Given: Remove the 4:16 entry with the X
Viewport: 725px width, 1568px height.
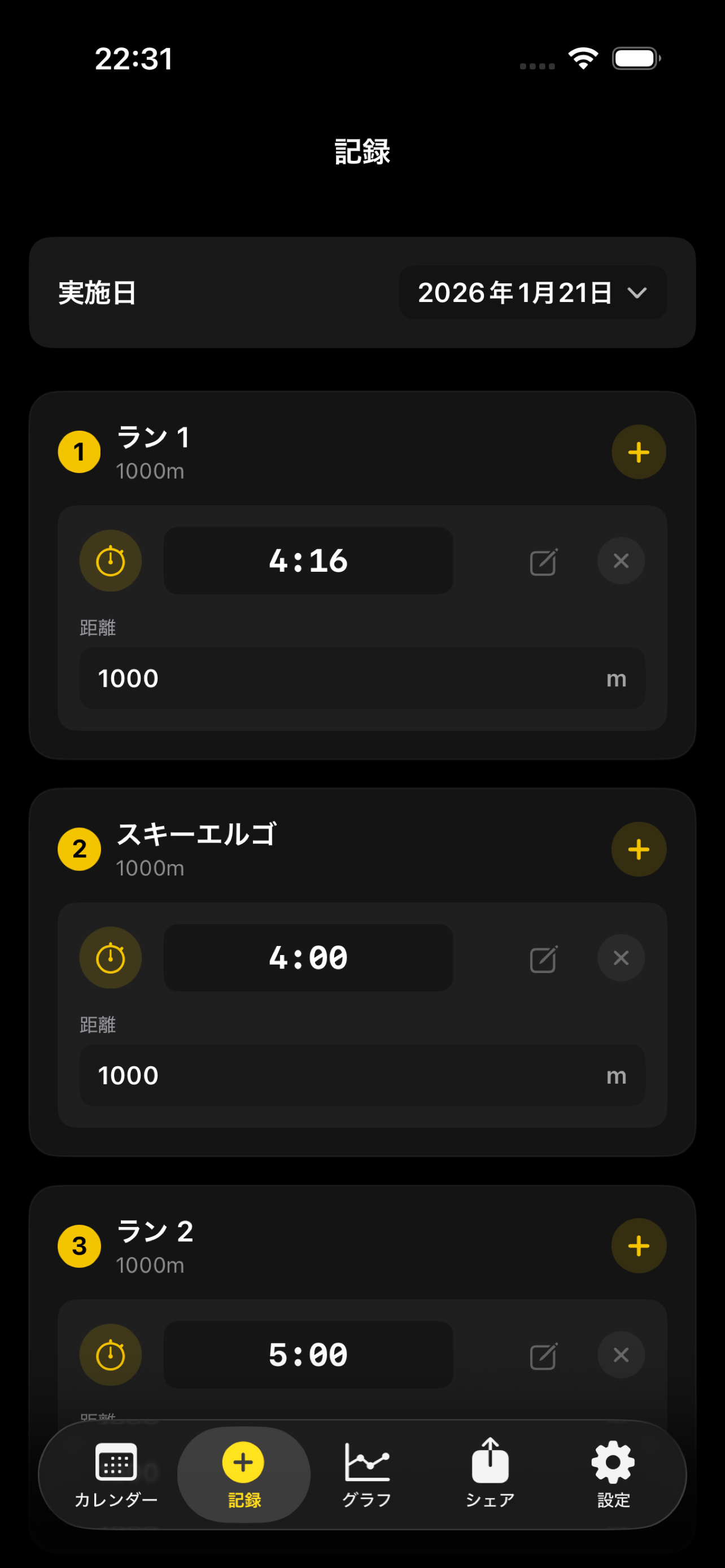Looking at the screenshot, I should (x=621, y=560).
